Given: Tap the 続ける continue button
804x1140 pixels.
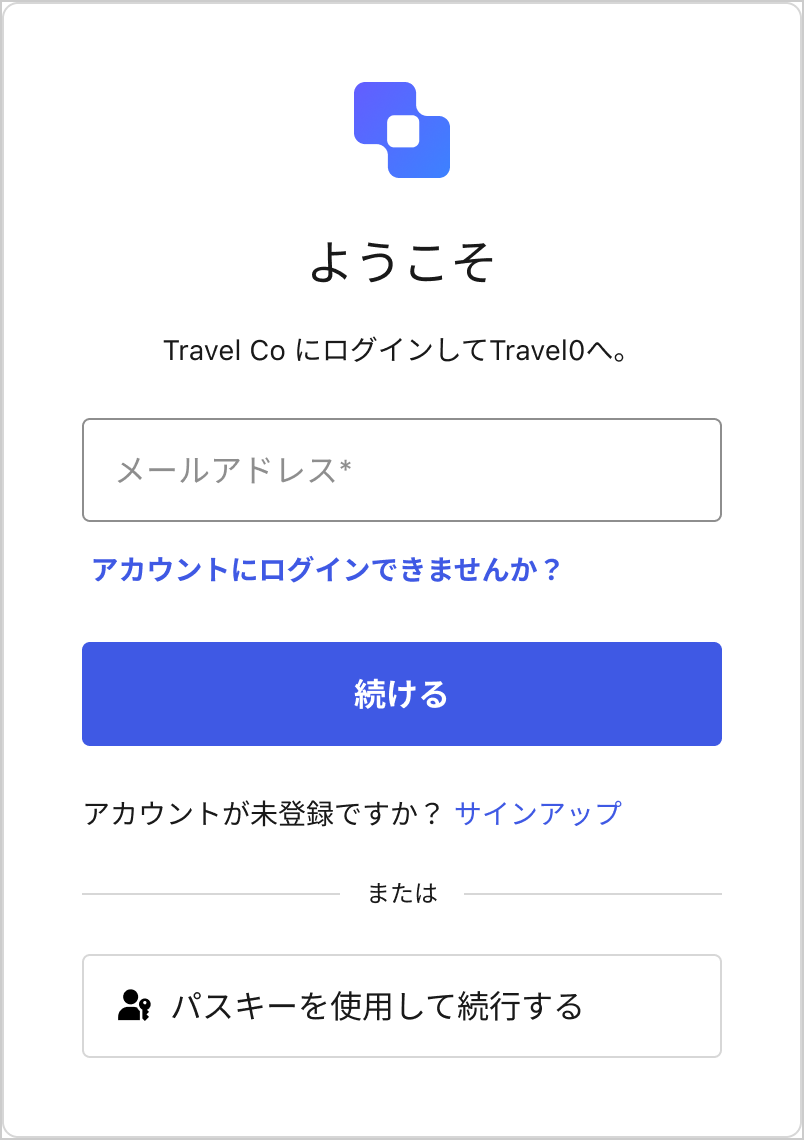Looking at the screenshot, I should [x=401, y=694].
